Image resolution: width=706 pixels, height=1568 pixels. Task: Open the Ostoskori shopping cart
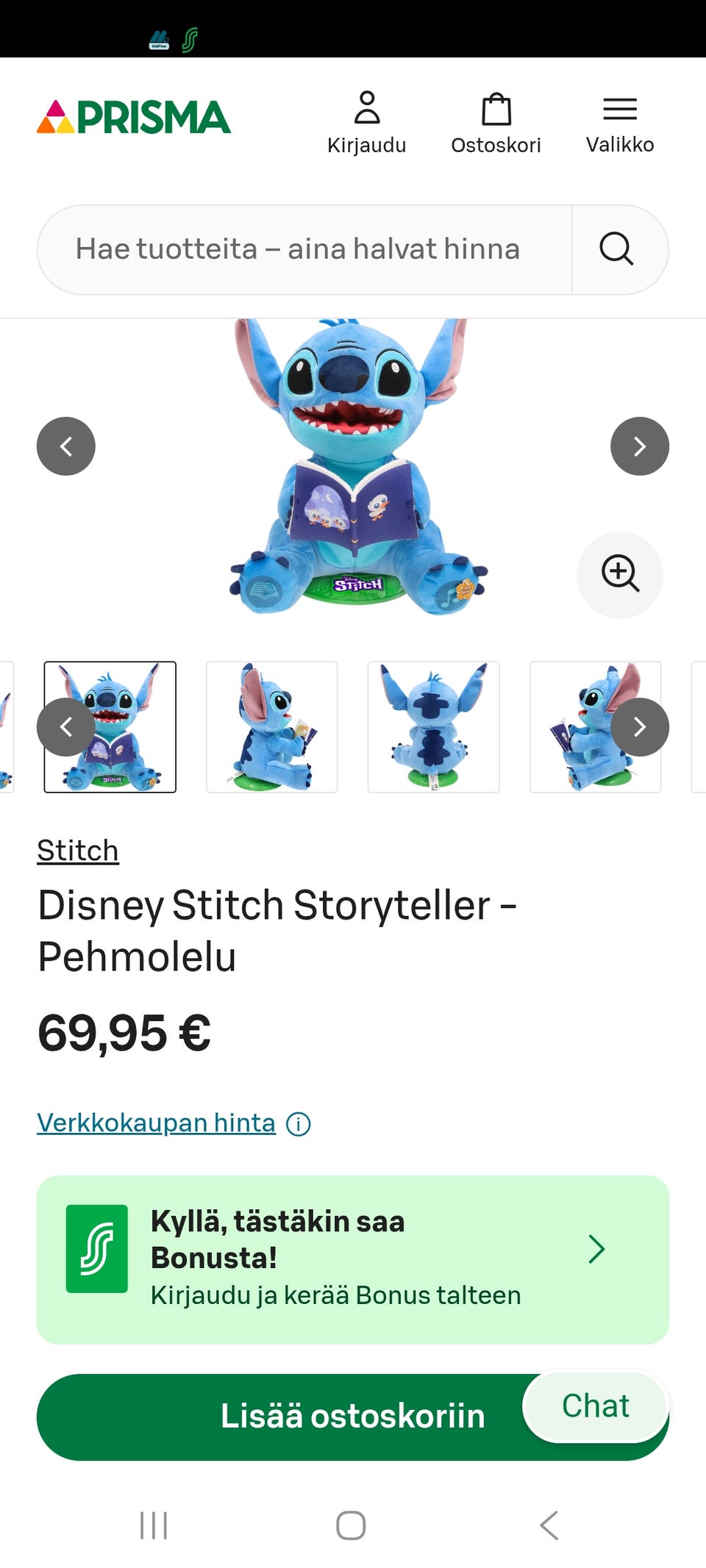coord(496,122)
